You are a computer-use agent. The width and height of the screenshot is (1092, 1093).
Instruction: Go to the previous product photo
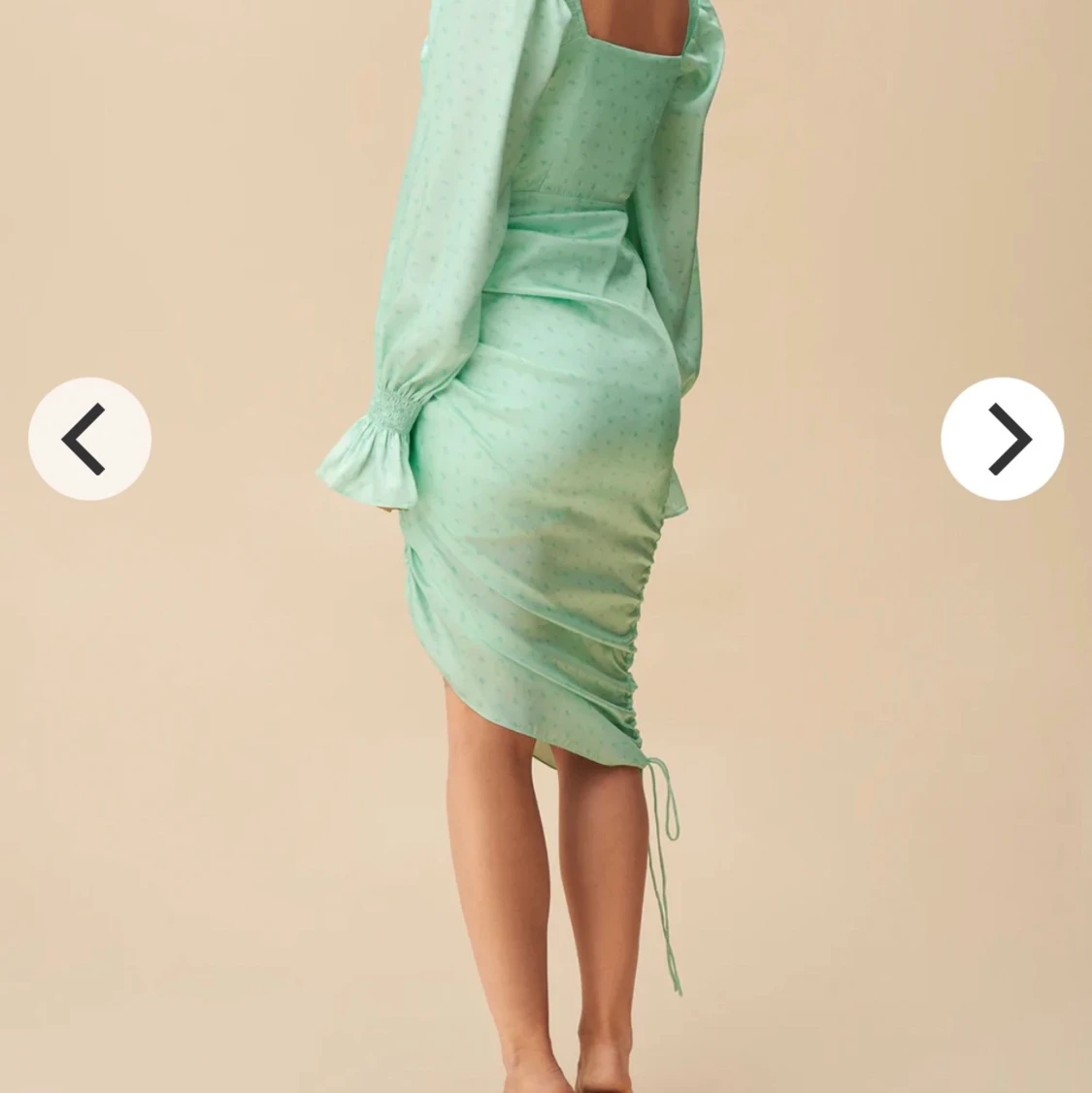click(88, 439)
